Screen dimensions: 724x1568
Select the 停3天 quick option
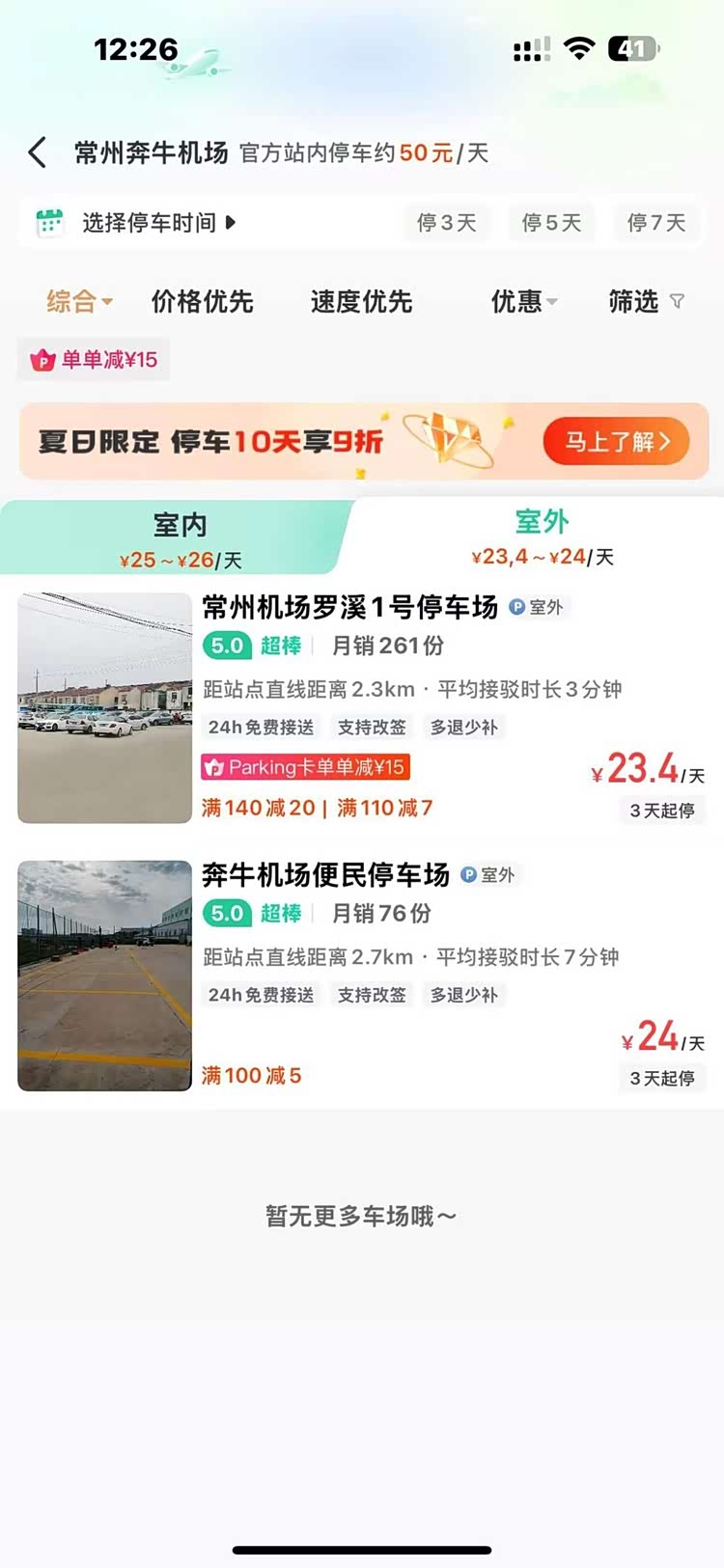pos(447,223)
